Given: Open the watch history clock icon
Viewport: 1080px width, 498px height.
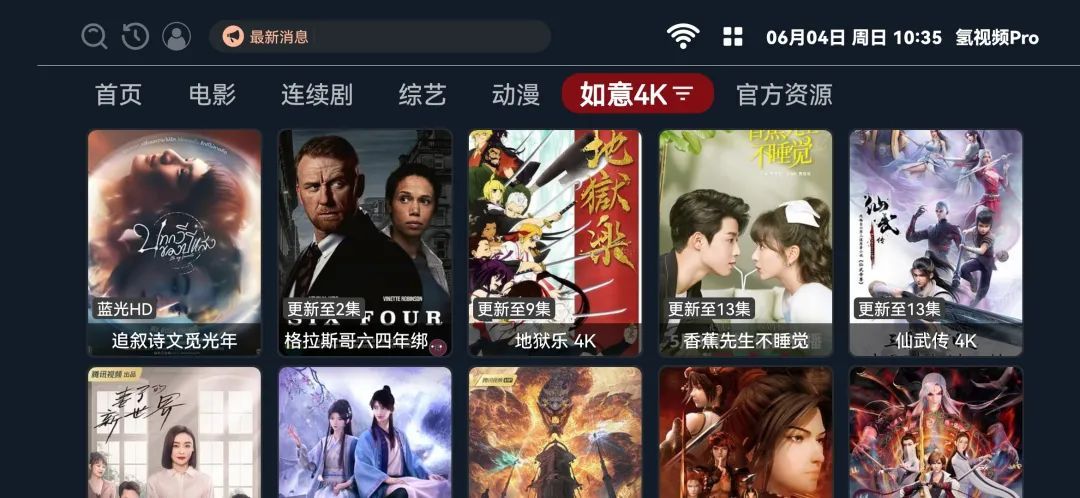Looking at the screenshot, I should click(135, 37).
